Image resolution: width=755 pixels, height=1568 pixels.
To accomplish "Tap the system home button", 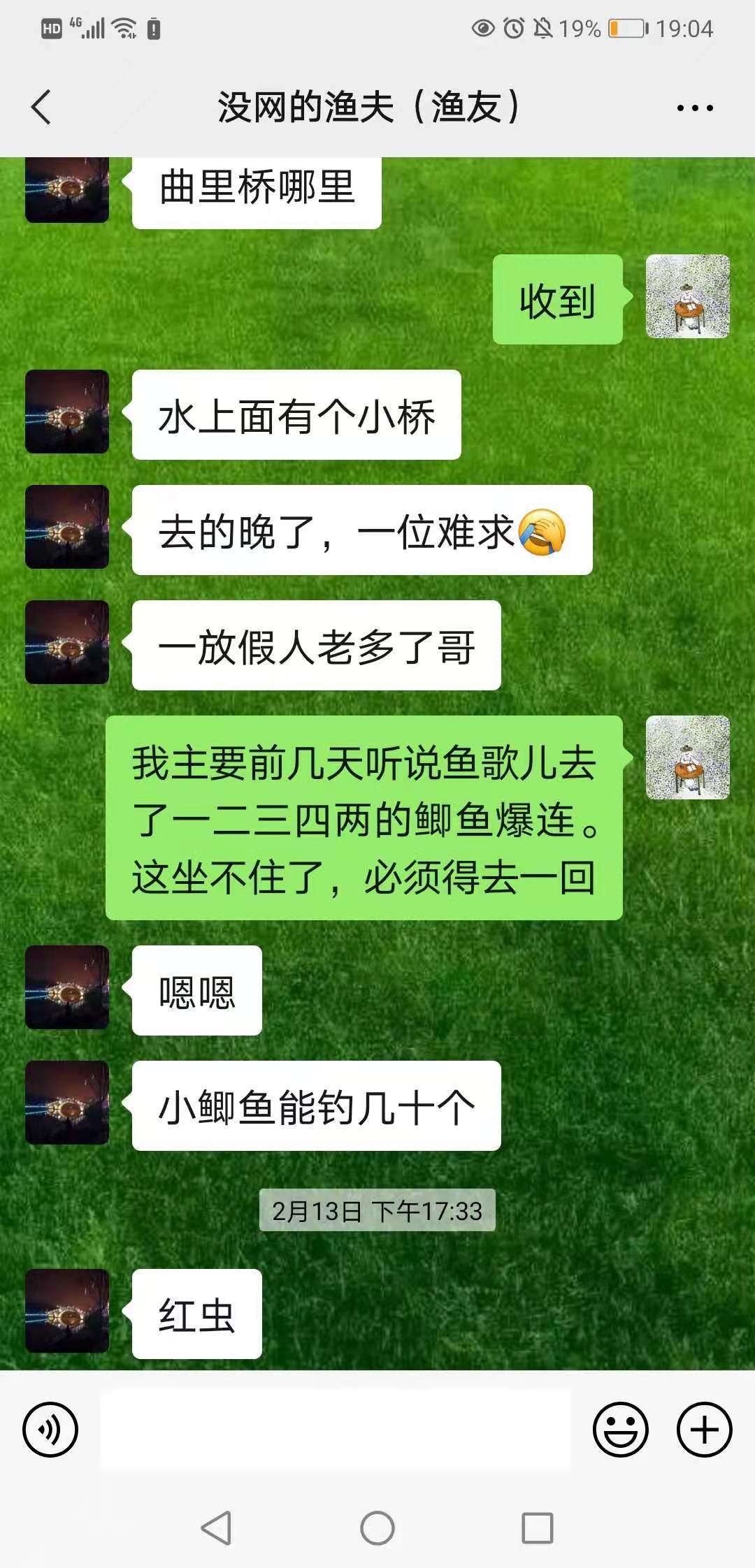I will [x=377, y=1528].
